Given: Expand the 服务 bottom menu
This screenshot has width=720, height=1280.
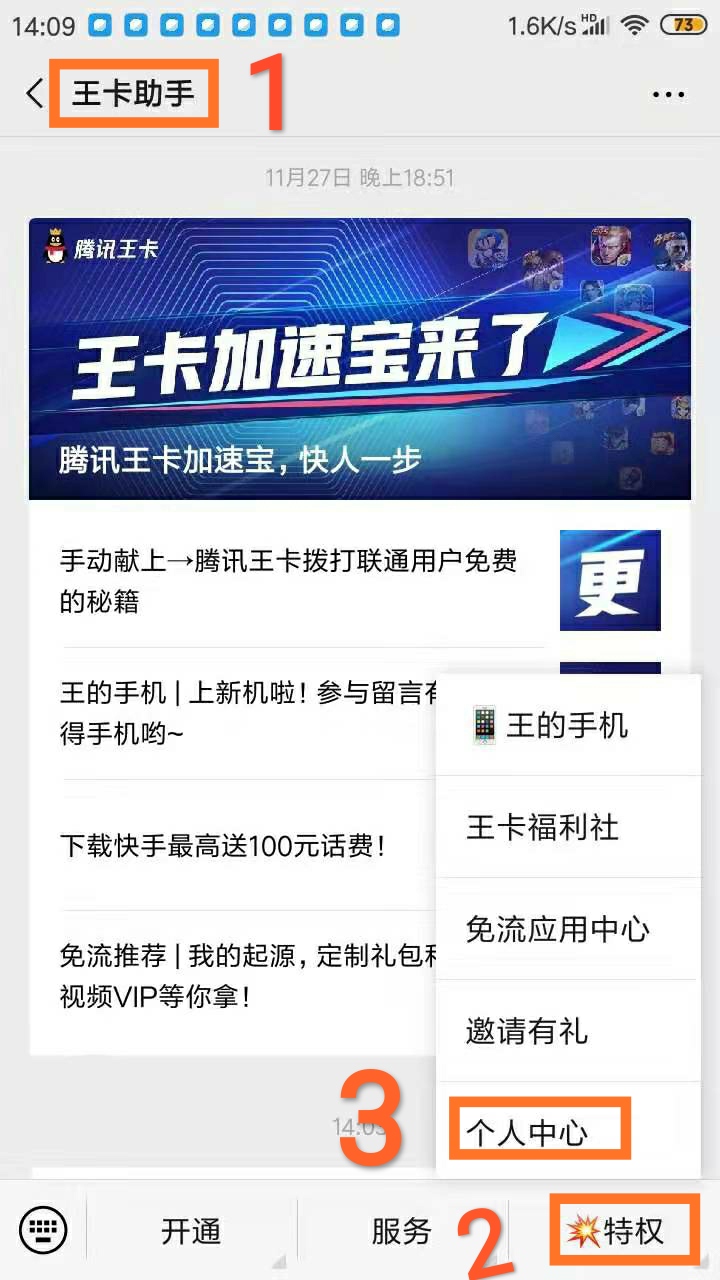Looking at the screenshot, I should [403, 1229].
